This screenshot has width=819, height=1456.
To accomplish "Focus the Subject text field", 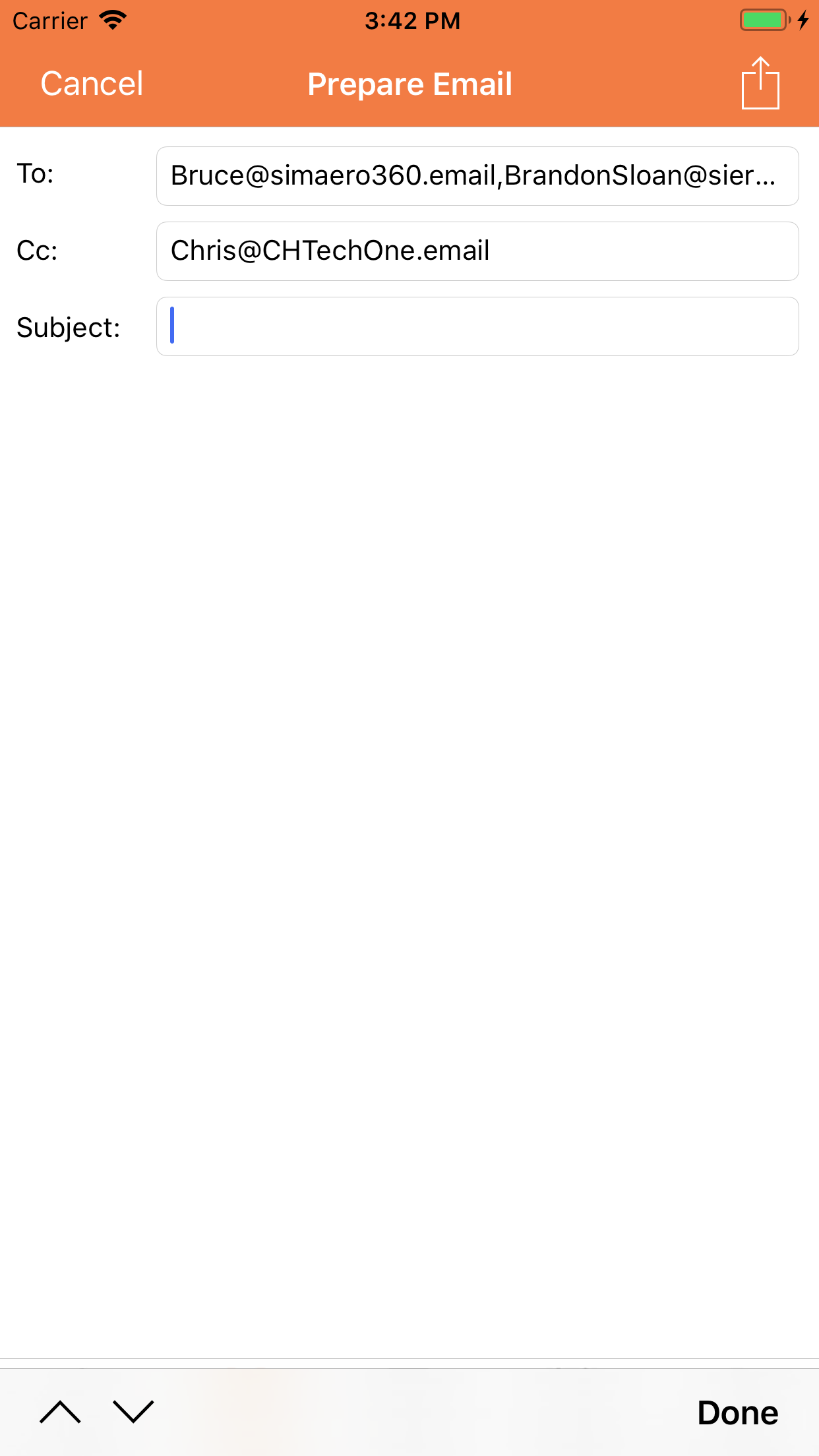I will click(x=477, y=326).
